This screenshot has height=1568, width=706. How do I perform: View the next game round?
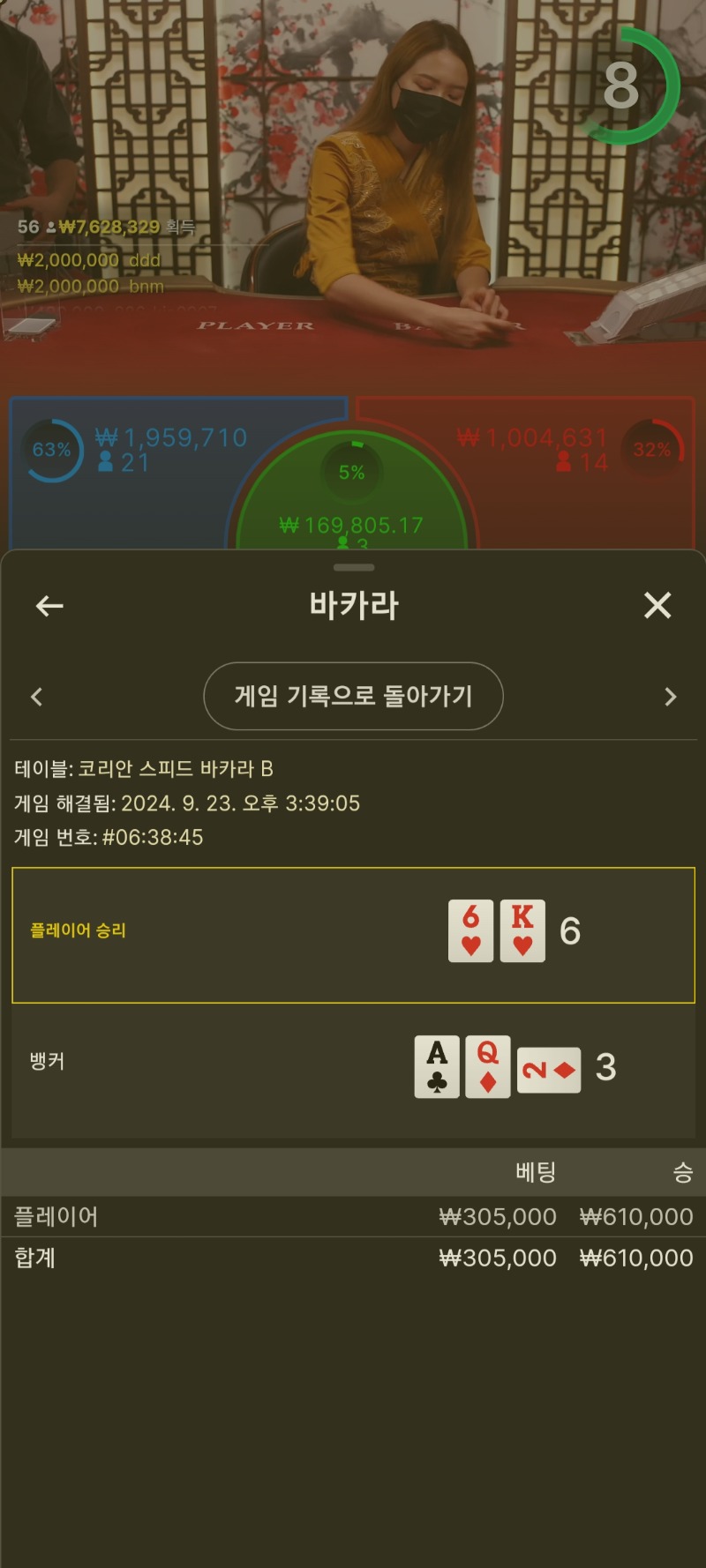[671, 697]
